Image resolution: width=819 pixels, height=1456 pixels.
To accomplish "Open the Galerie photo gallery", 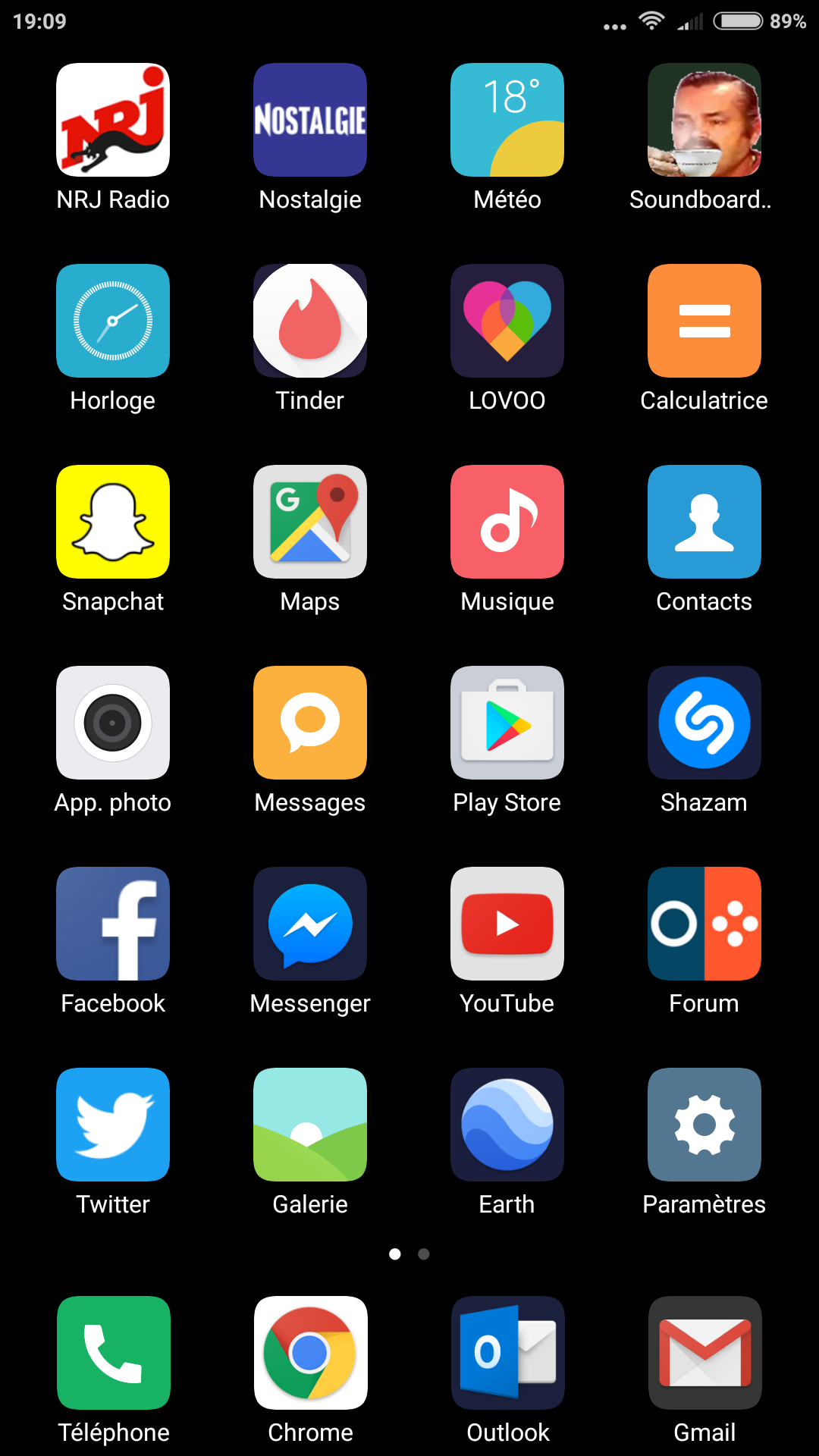I will point(310,1125).
